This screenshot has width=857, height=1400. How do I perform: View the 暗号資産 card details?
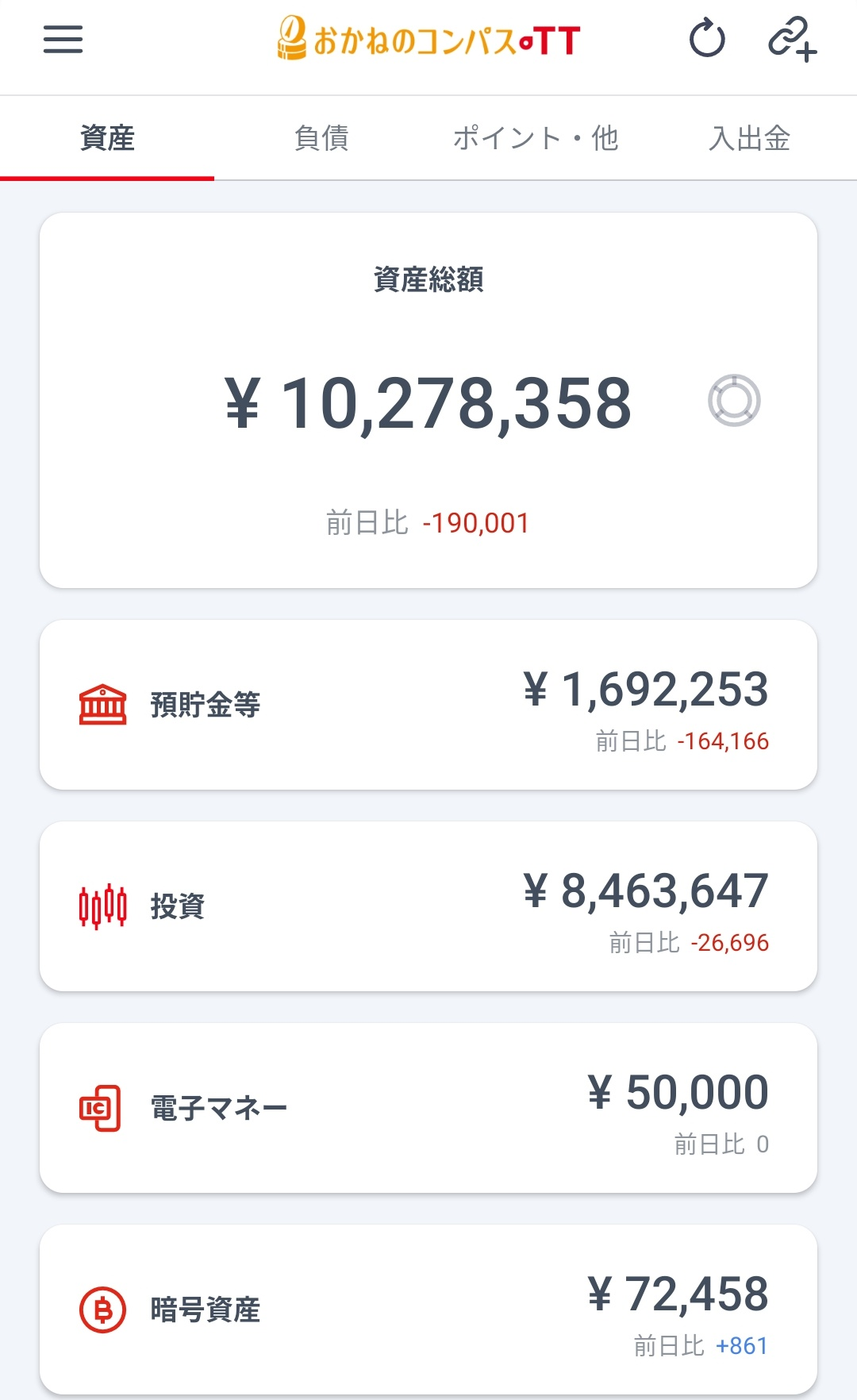[x=428, y=1310]
